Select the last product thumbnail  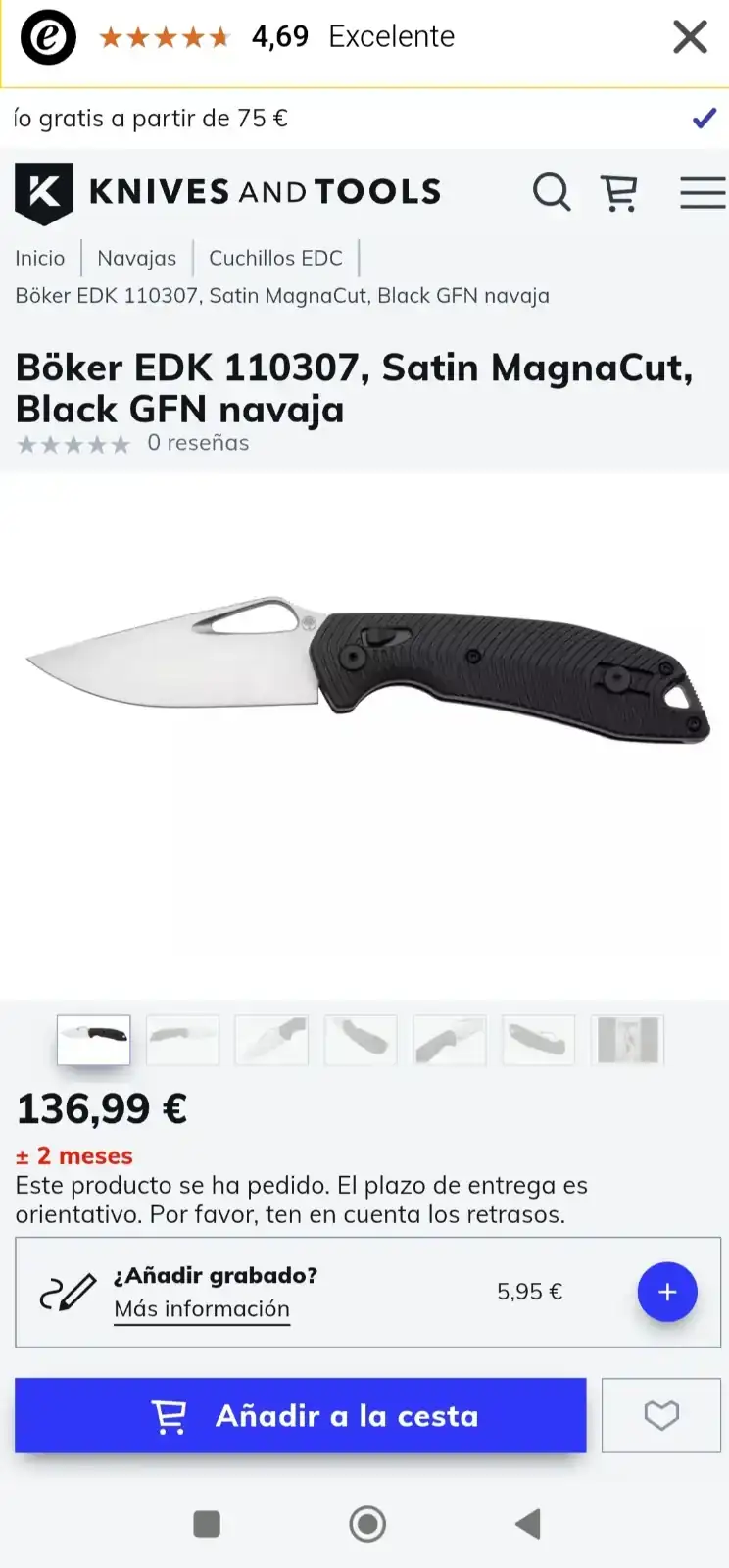pyautogui.click(x=627, y=1040)
